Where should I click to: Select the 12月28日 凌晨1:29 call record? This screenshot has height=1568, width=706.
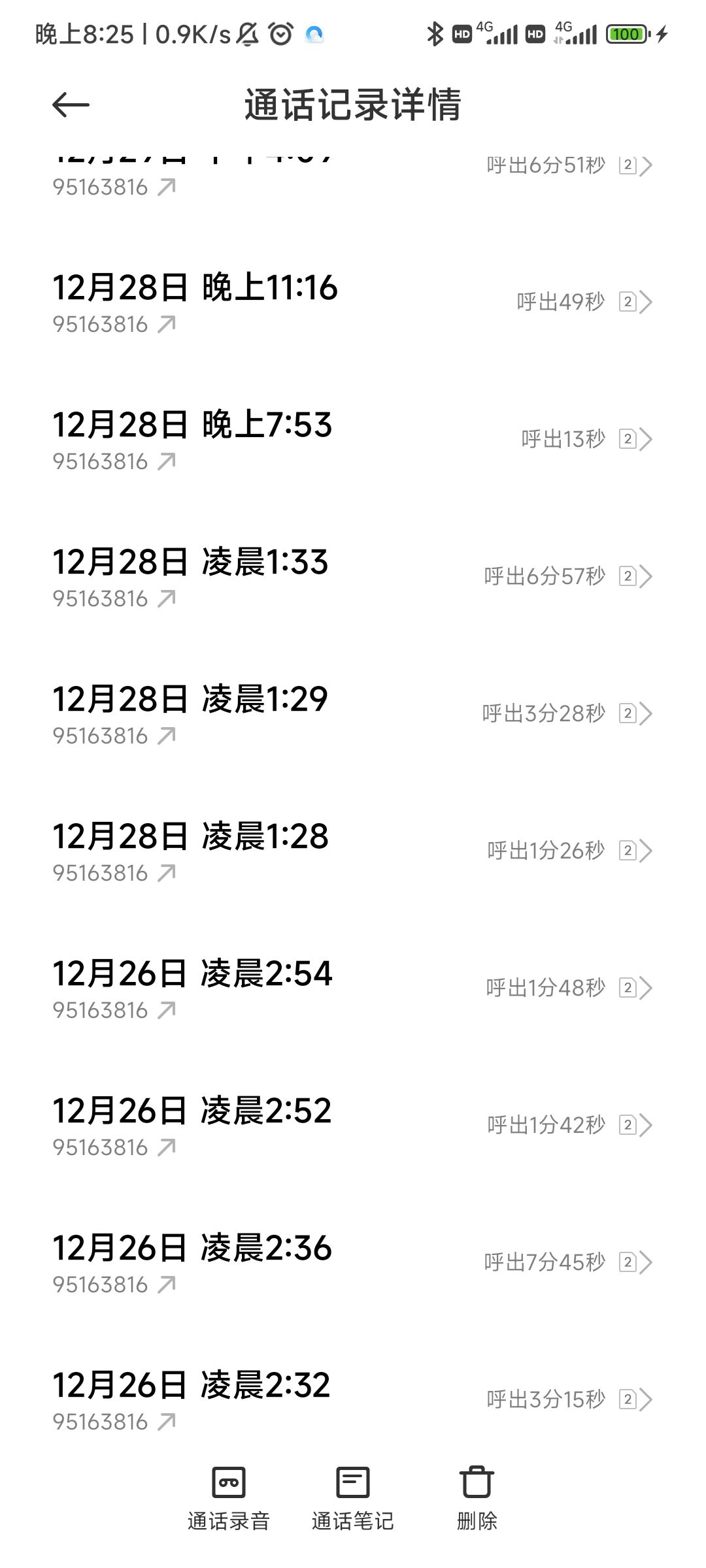[353, 714]
